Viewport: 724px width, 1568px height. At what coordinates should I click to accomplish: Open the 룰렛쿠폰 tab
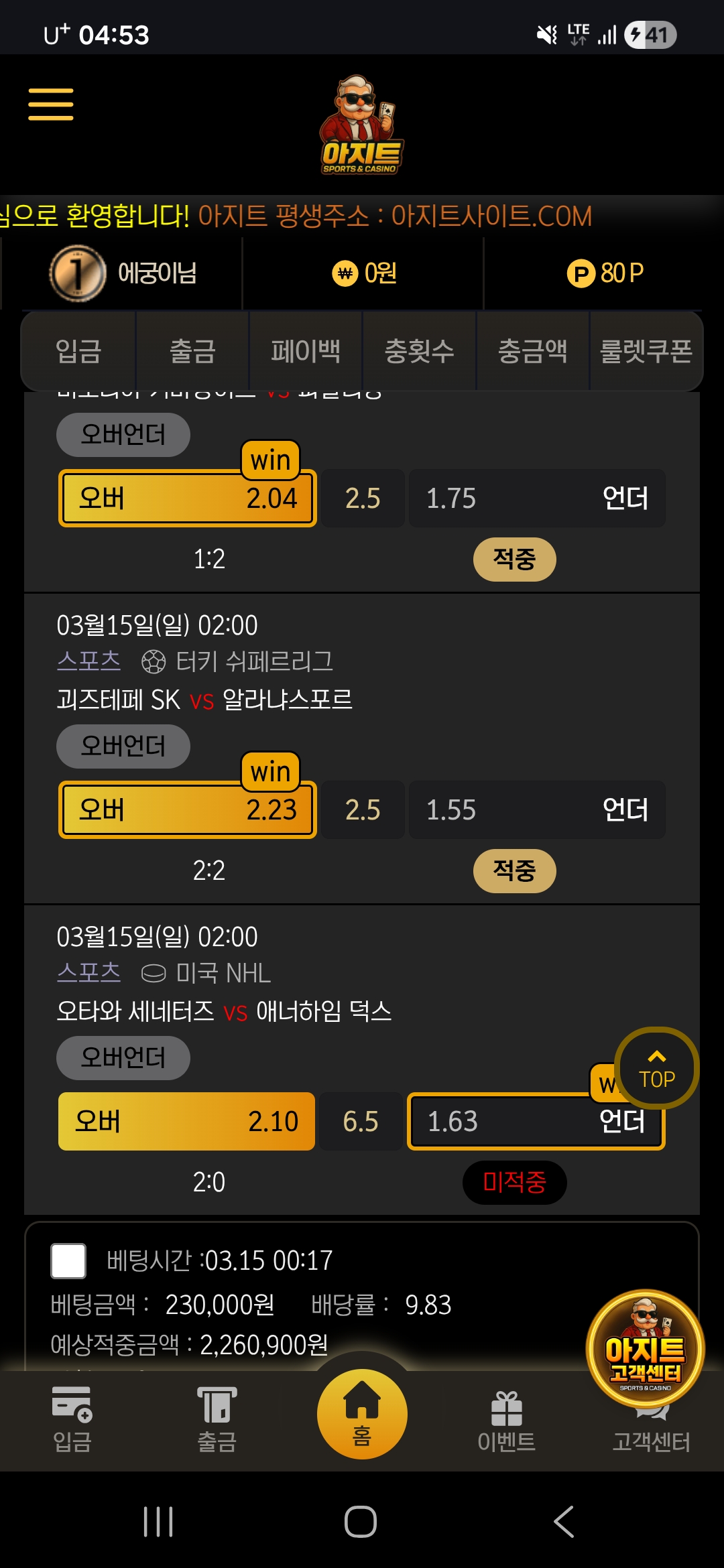click(x=646, y=351)
